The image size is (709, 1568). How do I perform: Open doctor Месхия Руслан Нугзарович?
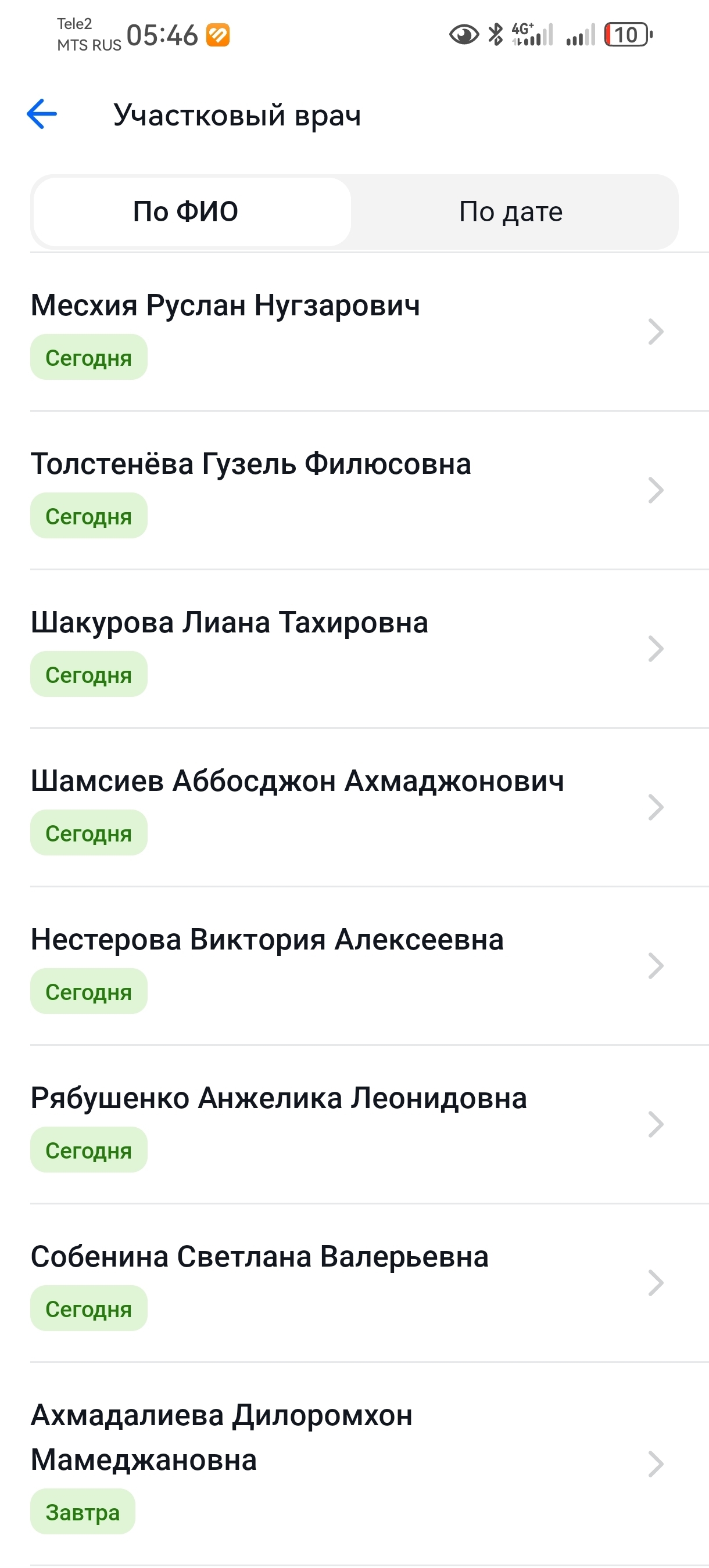tap(347, 331)
